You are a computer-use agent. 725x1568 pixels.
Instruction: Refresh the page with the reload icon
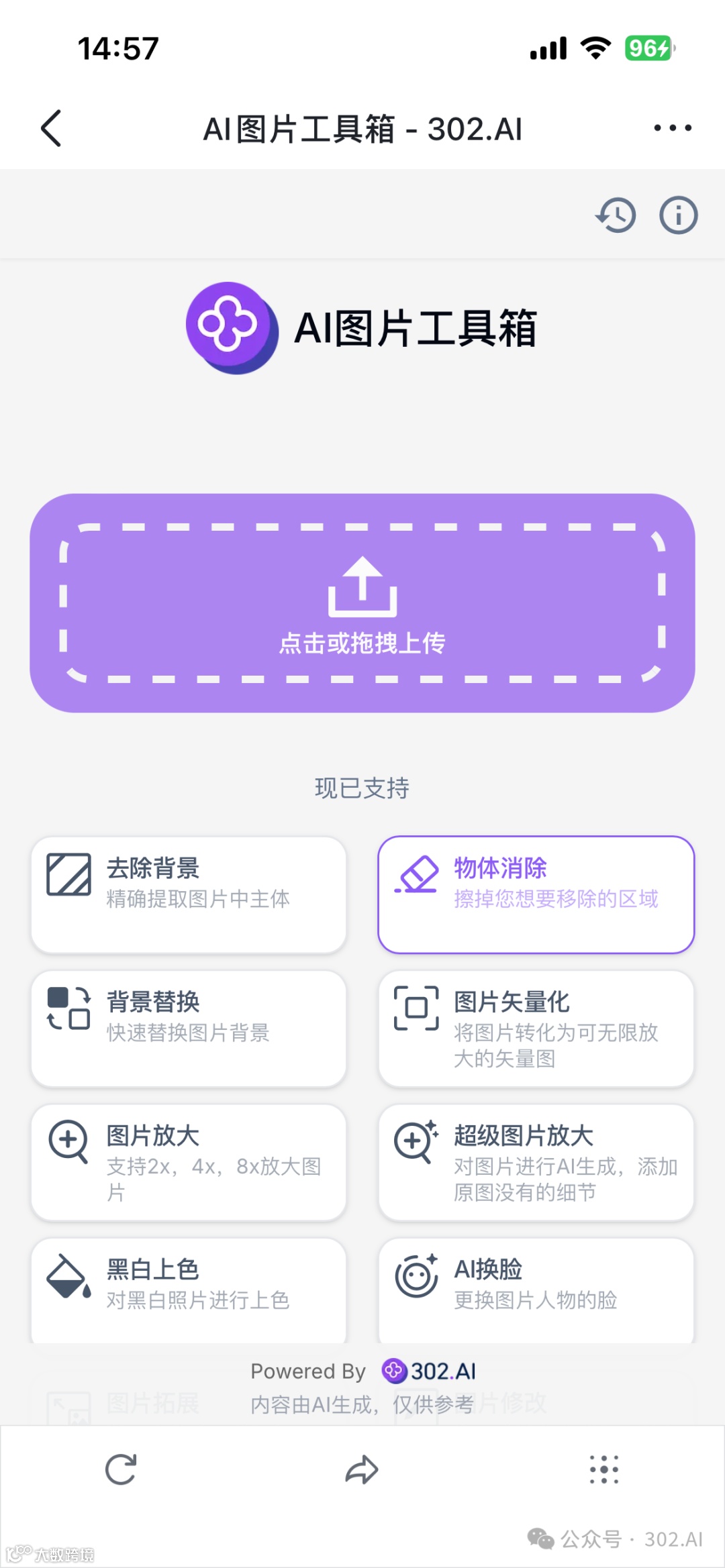(x=121, y=1469)
